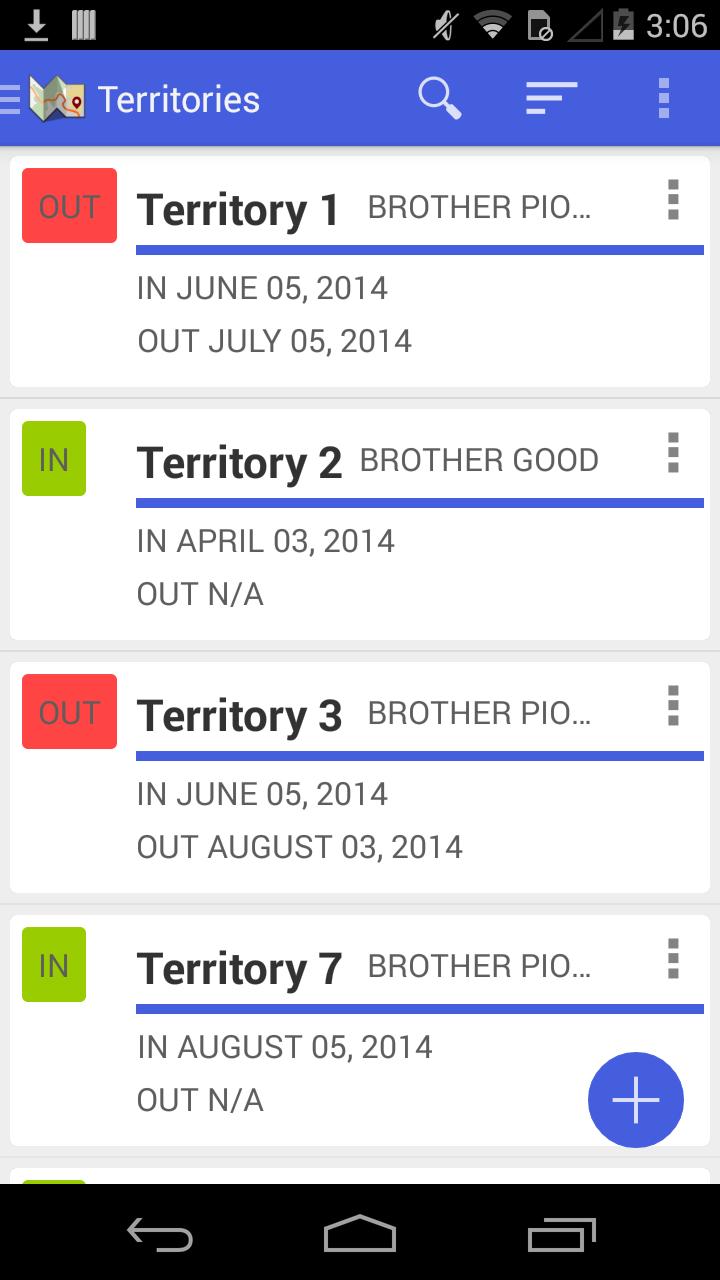Show more options for Territory 3
The width and height of the screenshot is (720, 1280).
(673, 707)
